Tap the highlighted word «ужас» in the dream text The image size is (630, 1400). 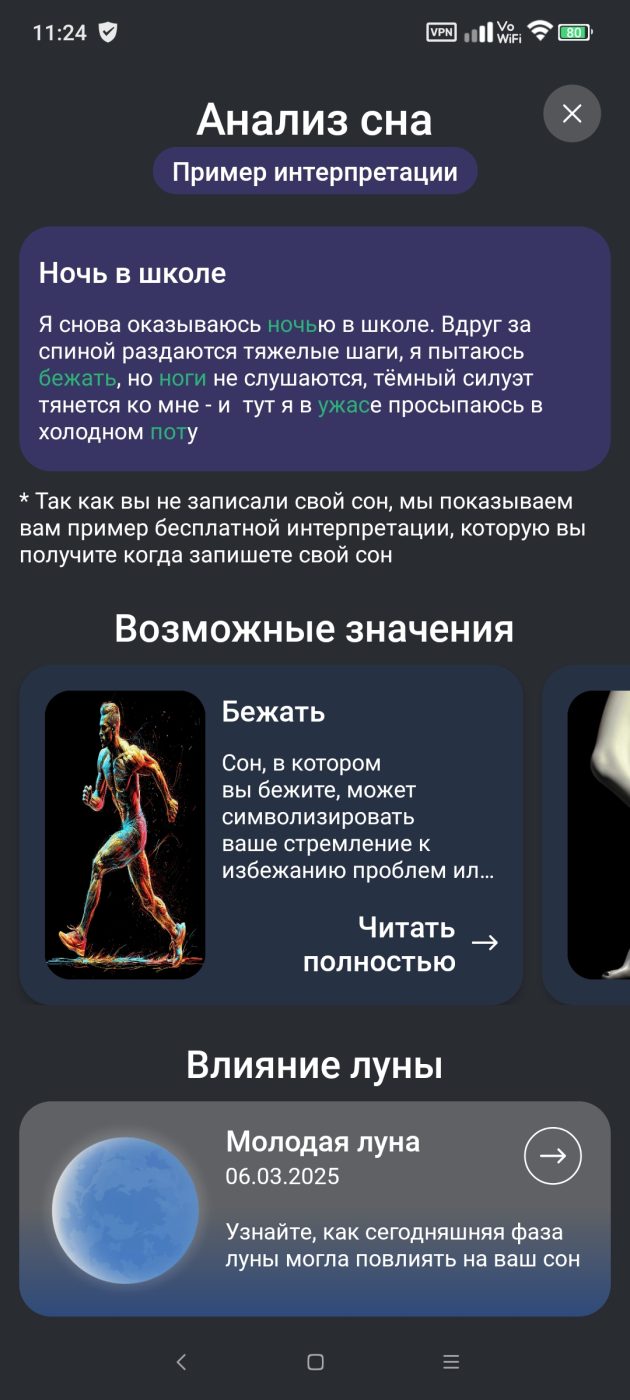pyautogui.click(x=343, y=406)
